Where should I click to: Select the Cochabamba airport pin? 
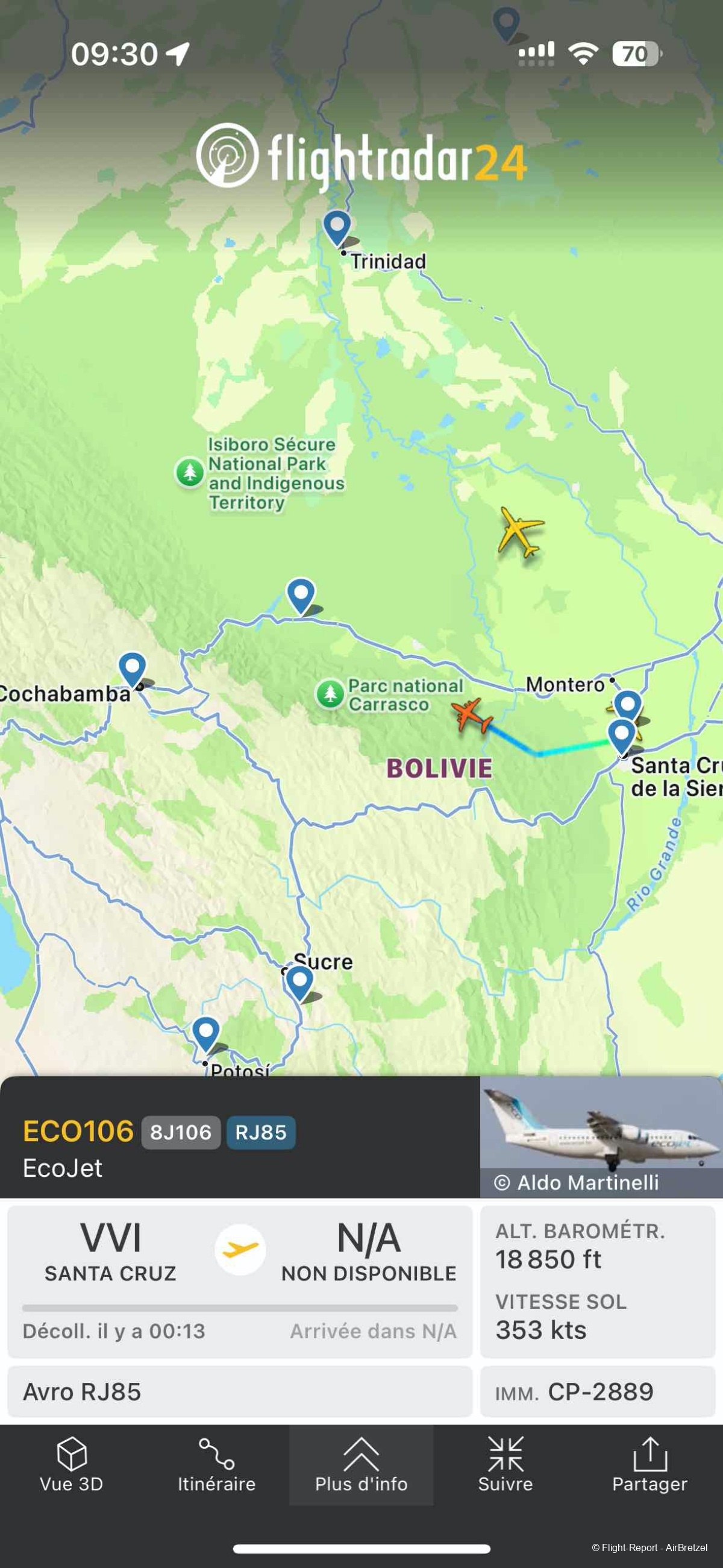coord(132,668)
